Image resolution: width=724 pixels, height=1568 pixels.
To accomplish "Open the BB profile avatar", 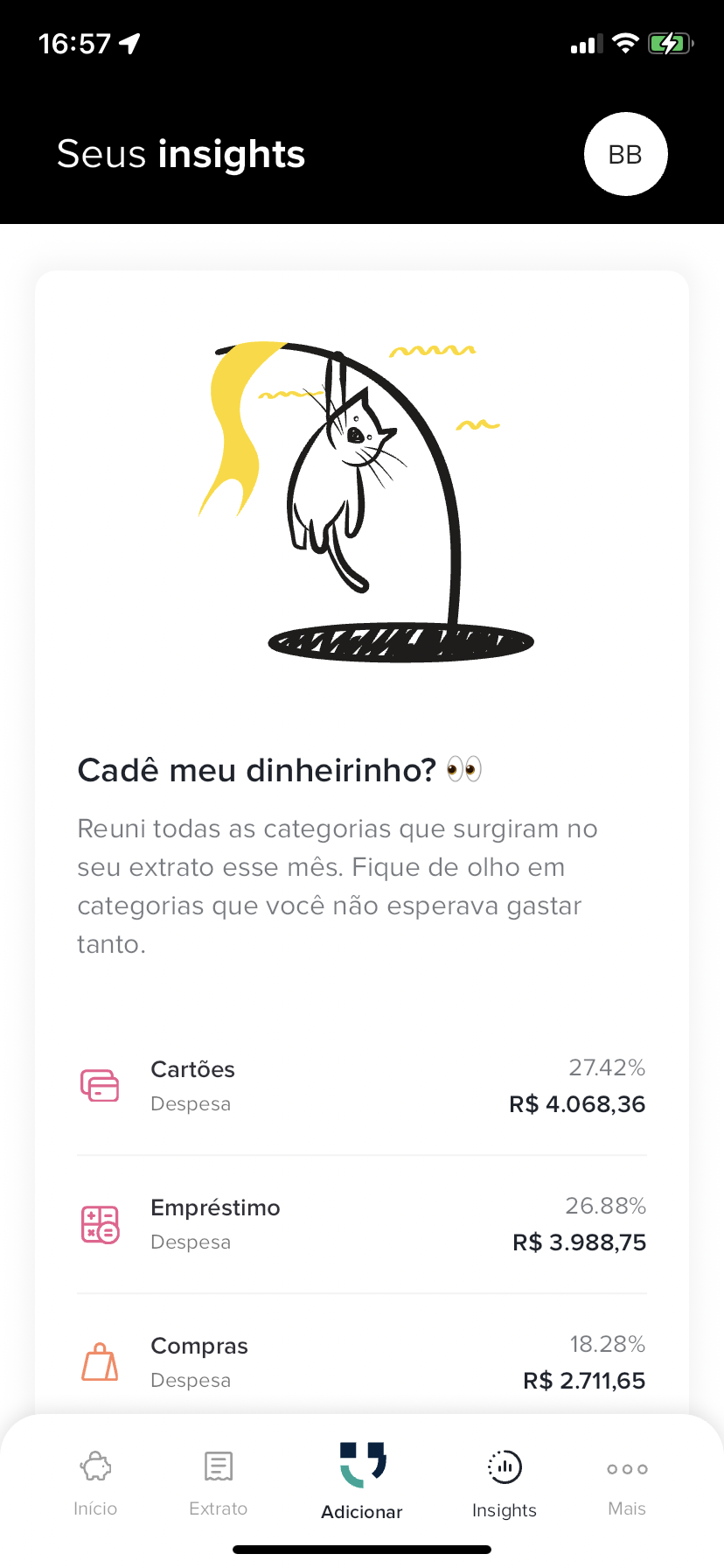I will (x=625, y=154).
